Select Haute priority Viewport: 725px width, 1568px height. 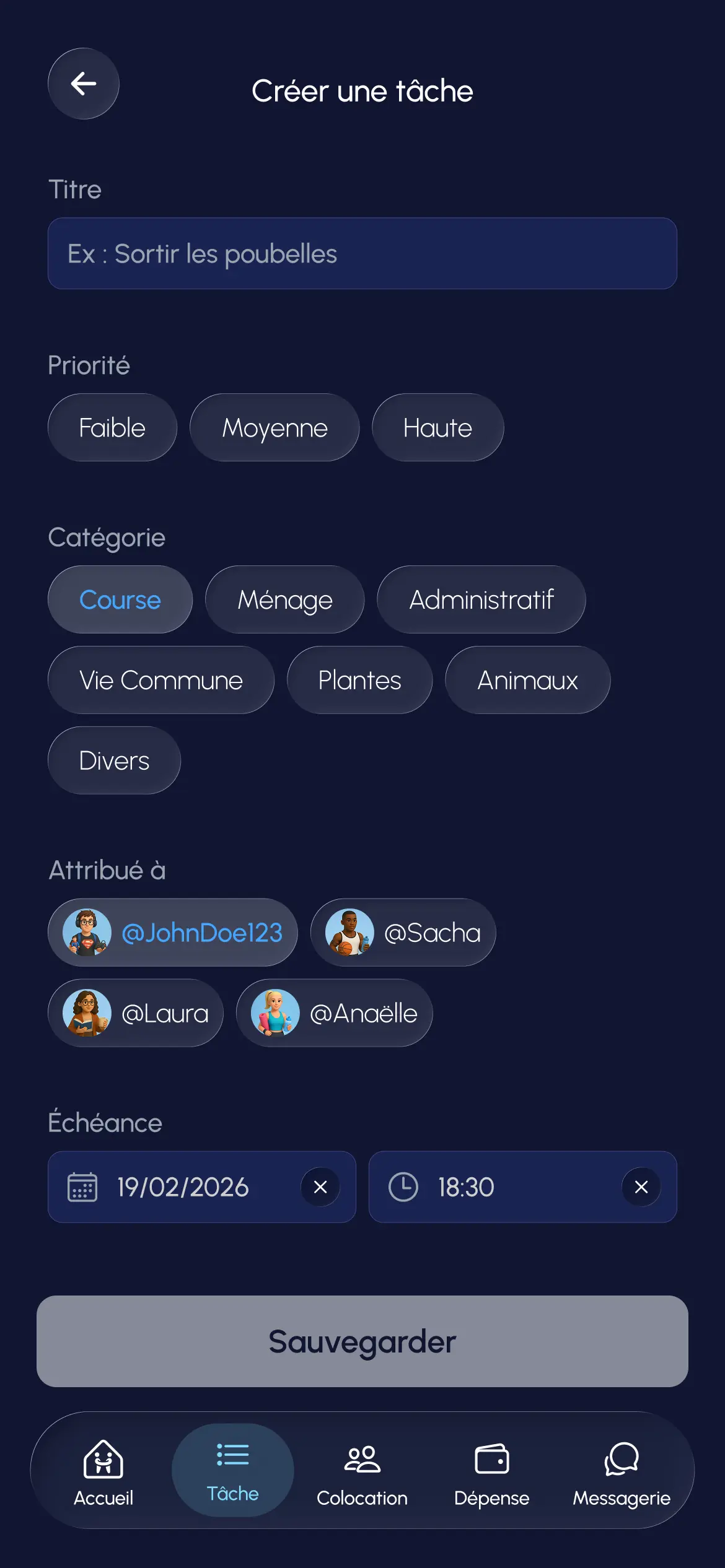click(437, 427)
